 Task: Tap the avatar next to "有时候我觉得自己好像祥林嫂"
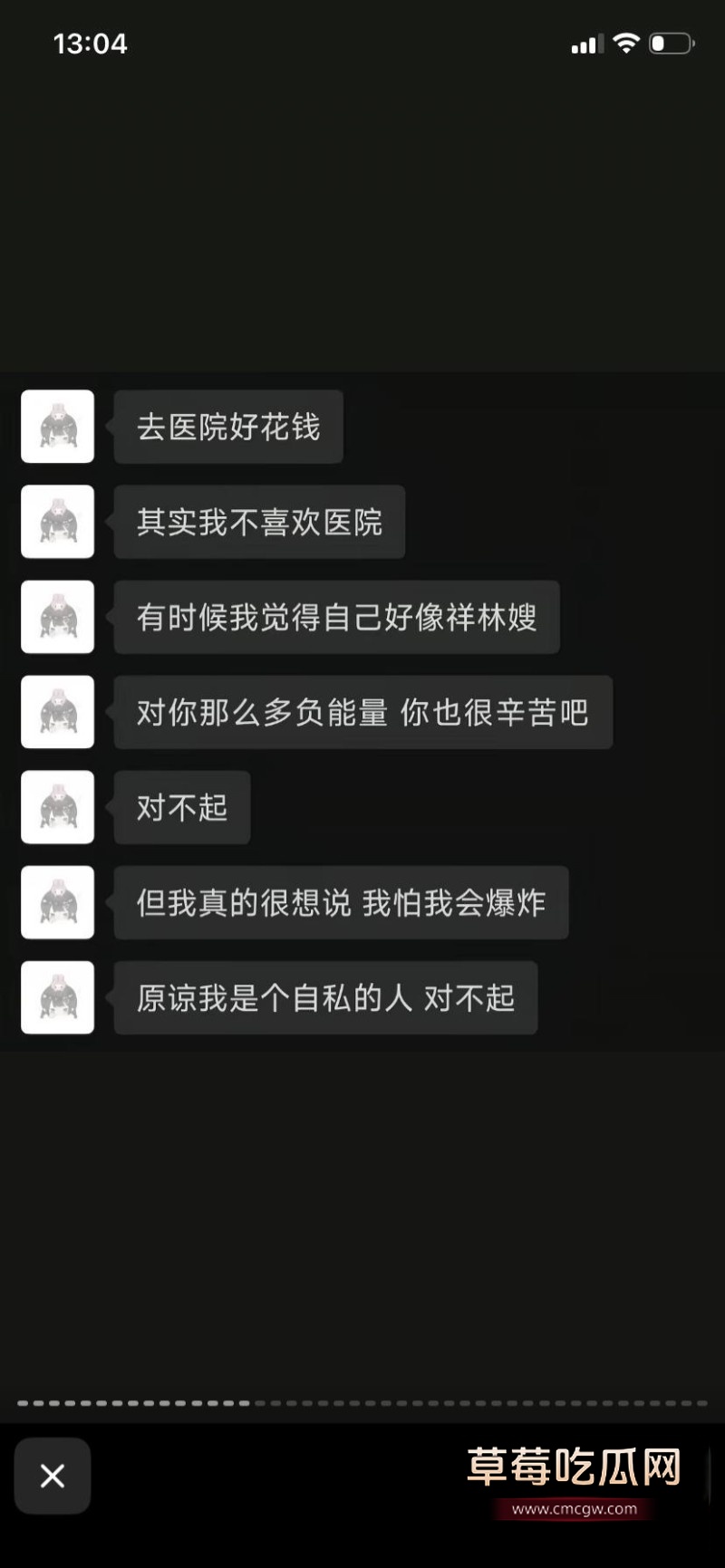[57, 618]
